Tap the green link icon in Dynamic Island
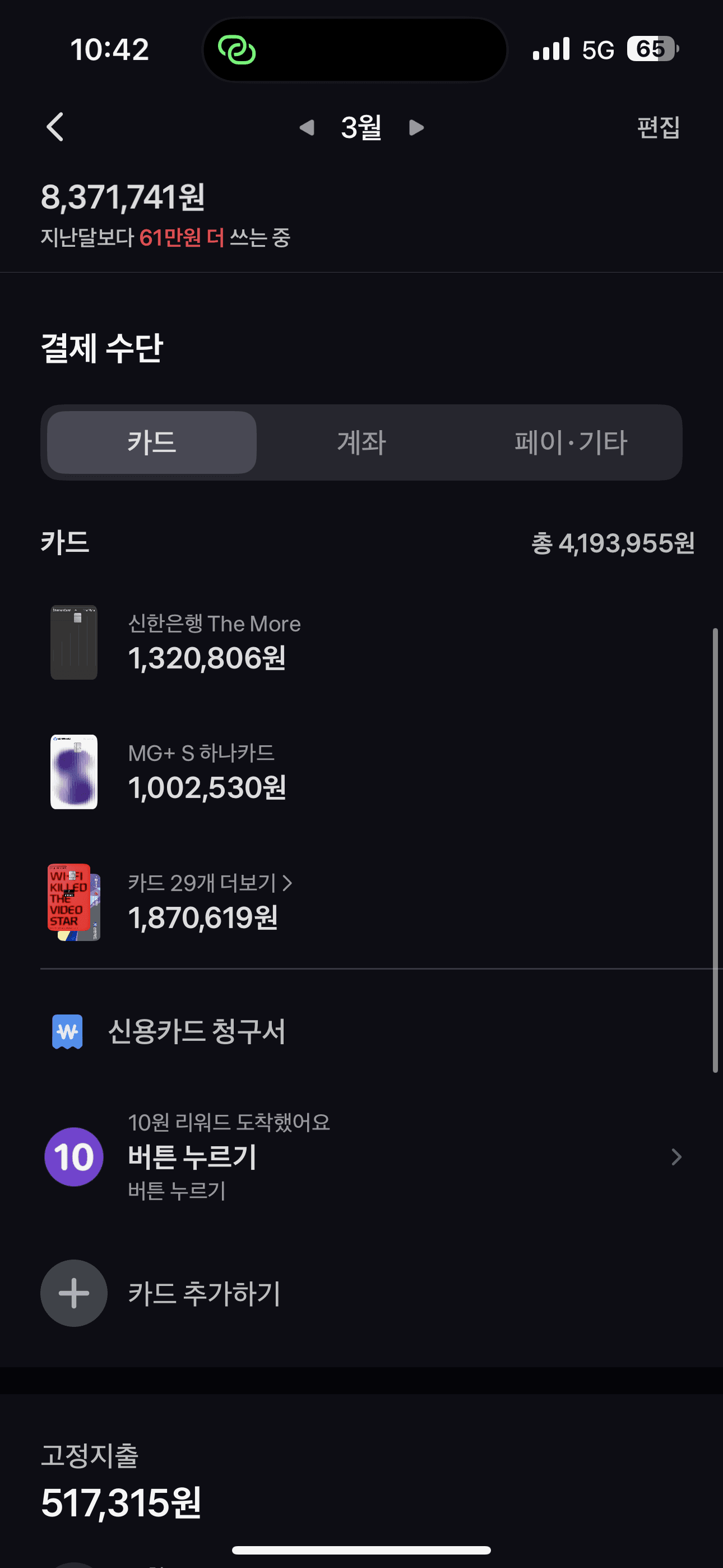 click(239, 49)
